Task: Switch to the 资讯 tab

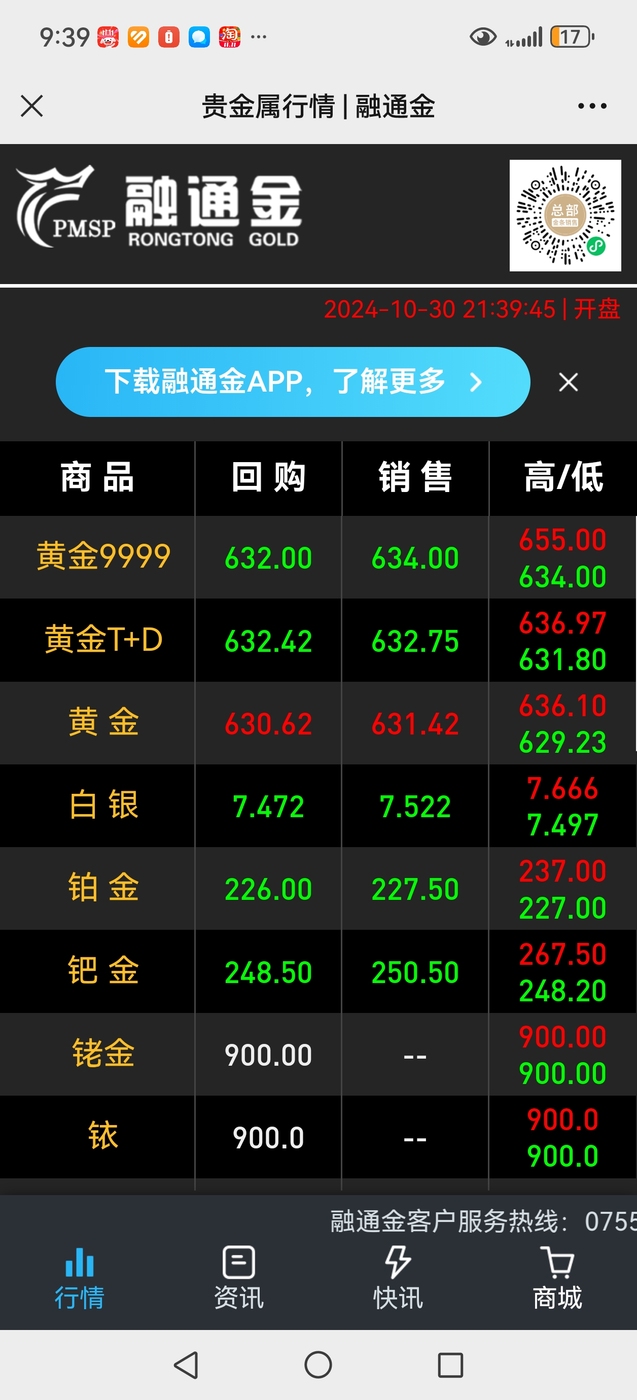Action: click(238, 1279)
